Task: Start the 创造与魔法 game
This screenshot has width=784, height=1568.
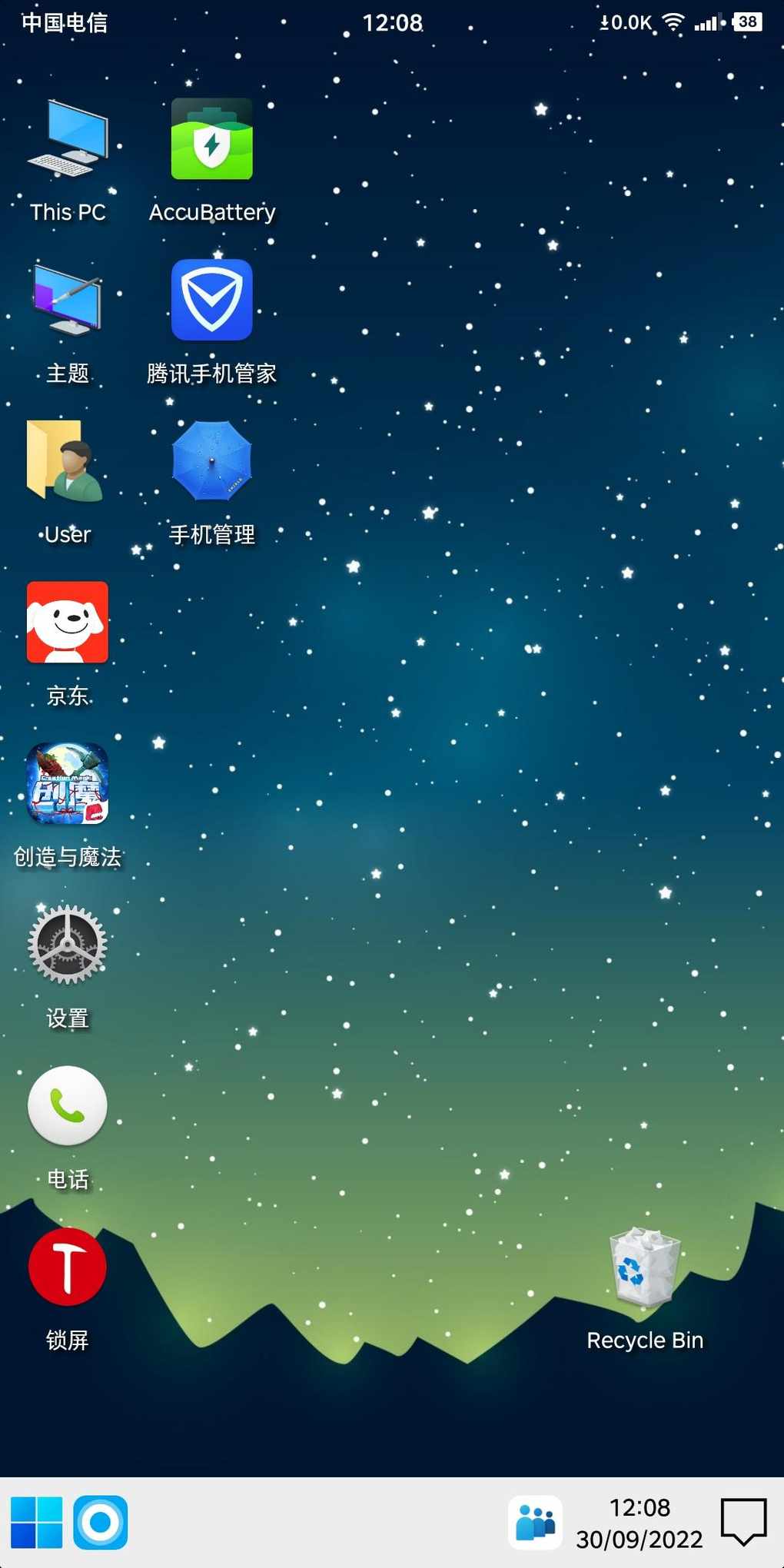Action: pos(68,783)
